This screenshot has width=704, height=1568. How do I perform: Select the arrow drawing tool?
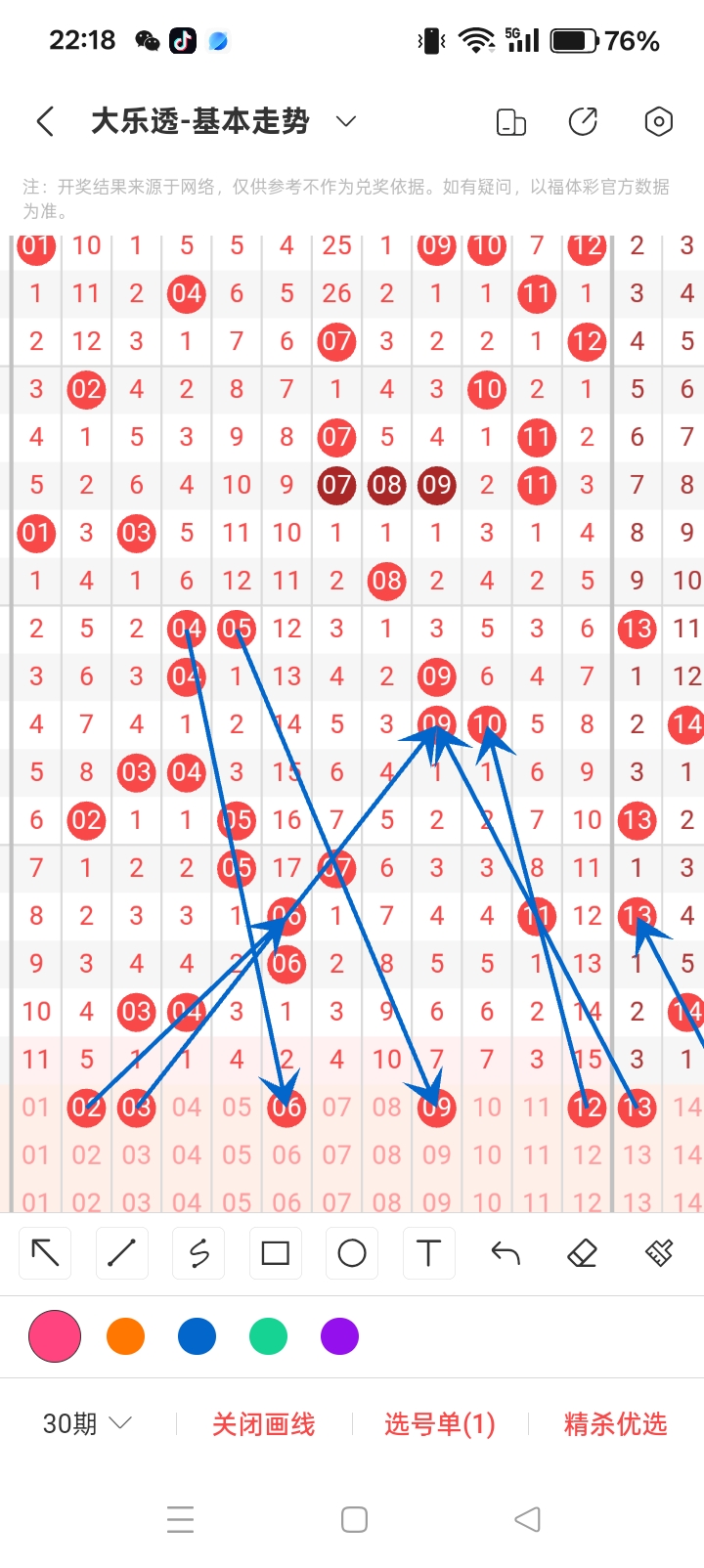(46, 1253)
